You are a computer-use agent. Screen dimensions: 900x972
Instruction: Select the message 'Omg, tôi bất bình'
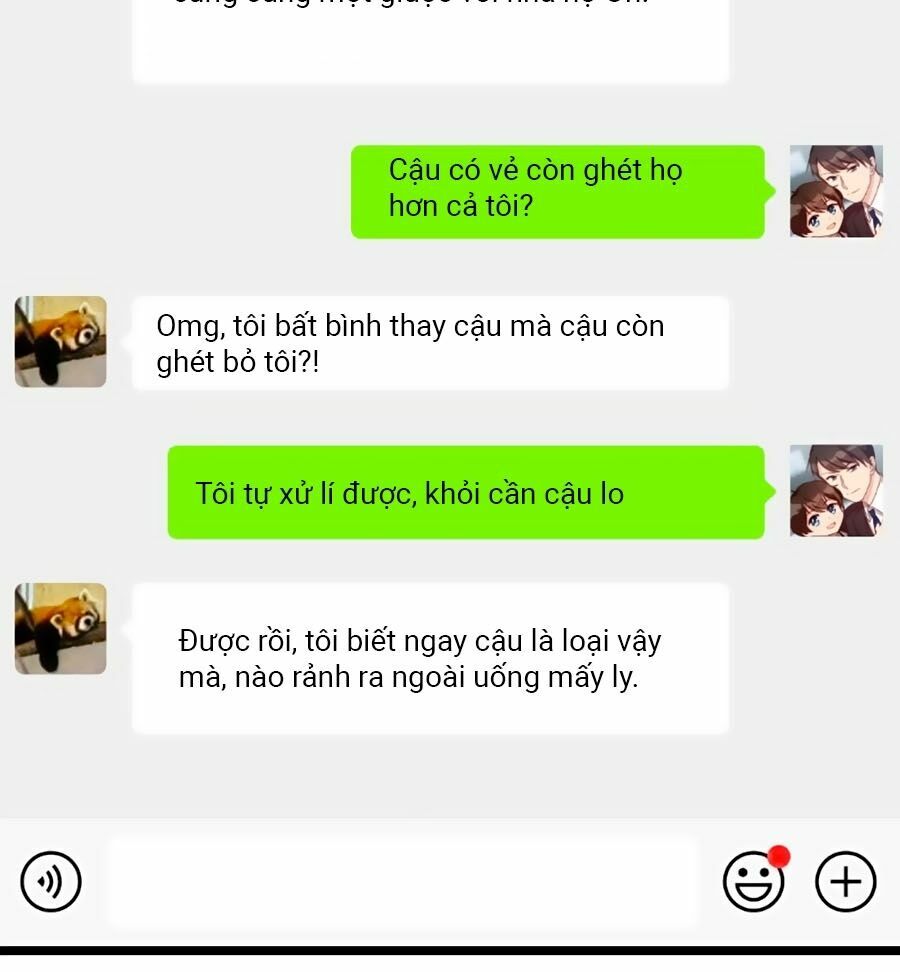430,343
